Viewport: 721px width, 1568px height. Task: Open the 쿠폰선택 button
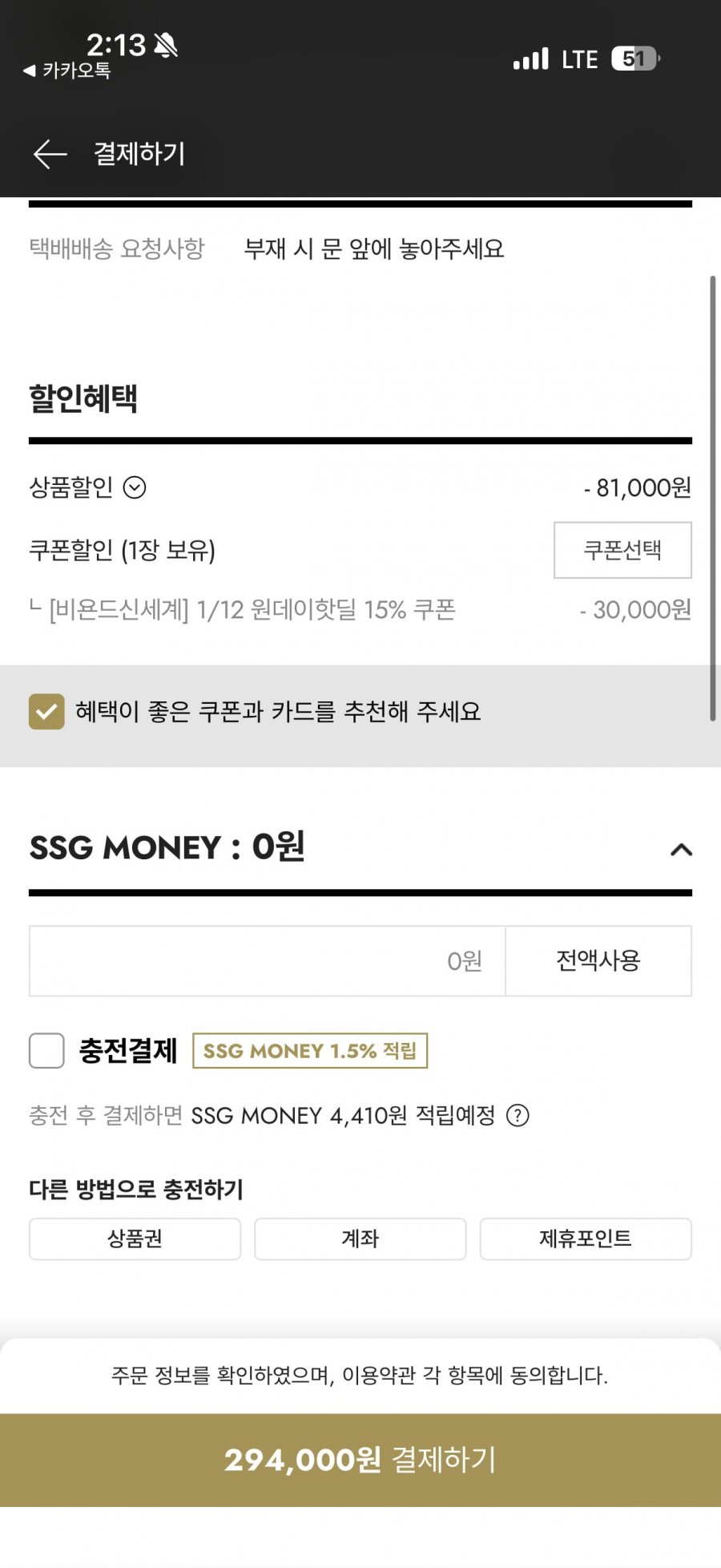(x=622, y=550)
